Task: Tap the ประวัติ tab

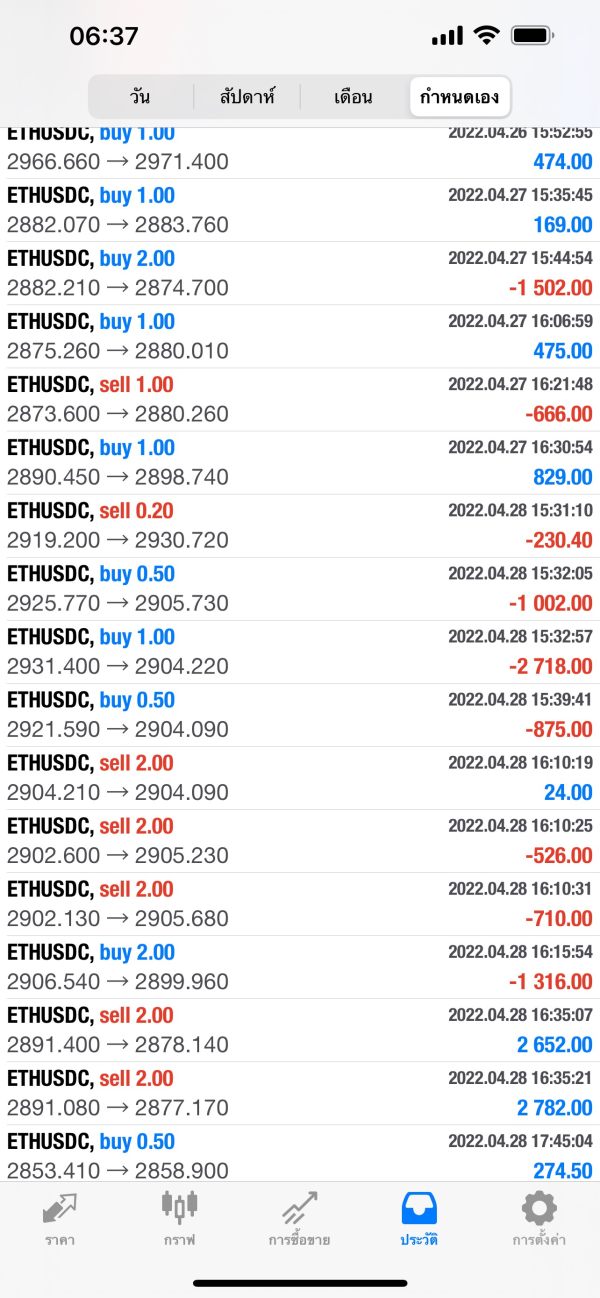Action: click(x=420, y=1219)
